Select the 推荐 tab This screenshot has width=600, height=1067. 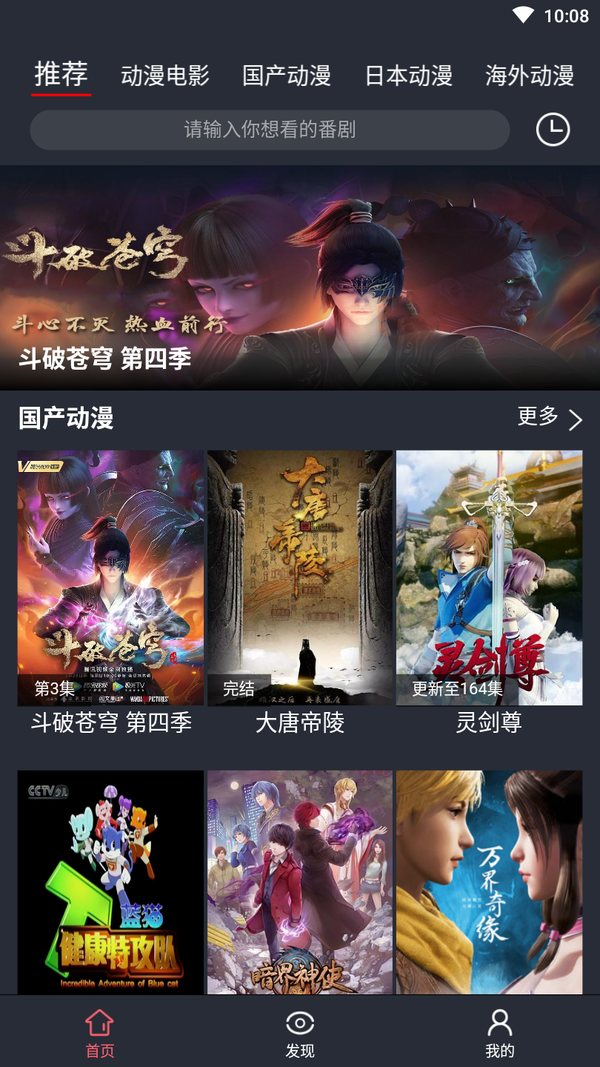click(61, 75)
